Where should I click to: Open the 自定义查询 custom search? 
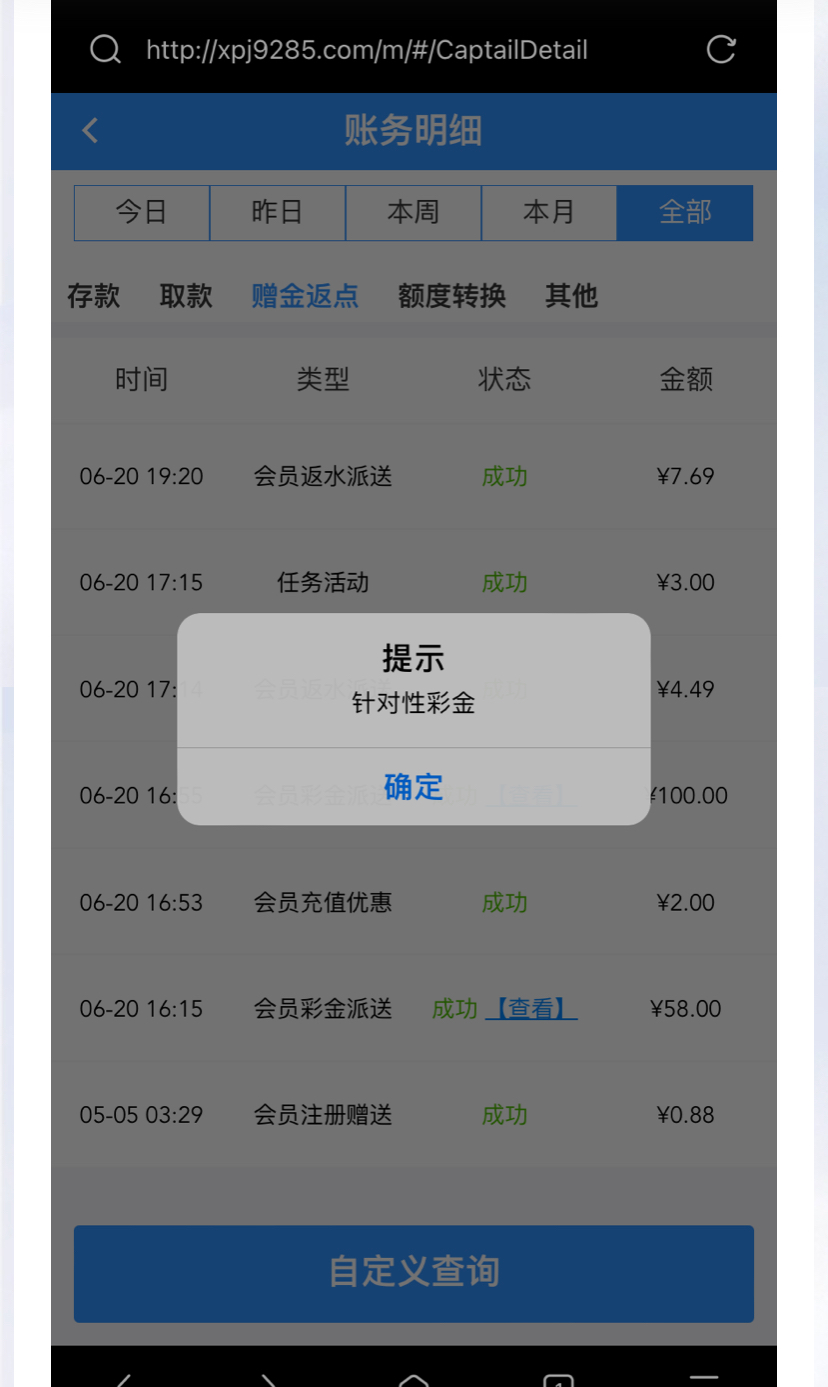coord(413,1273)
